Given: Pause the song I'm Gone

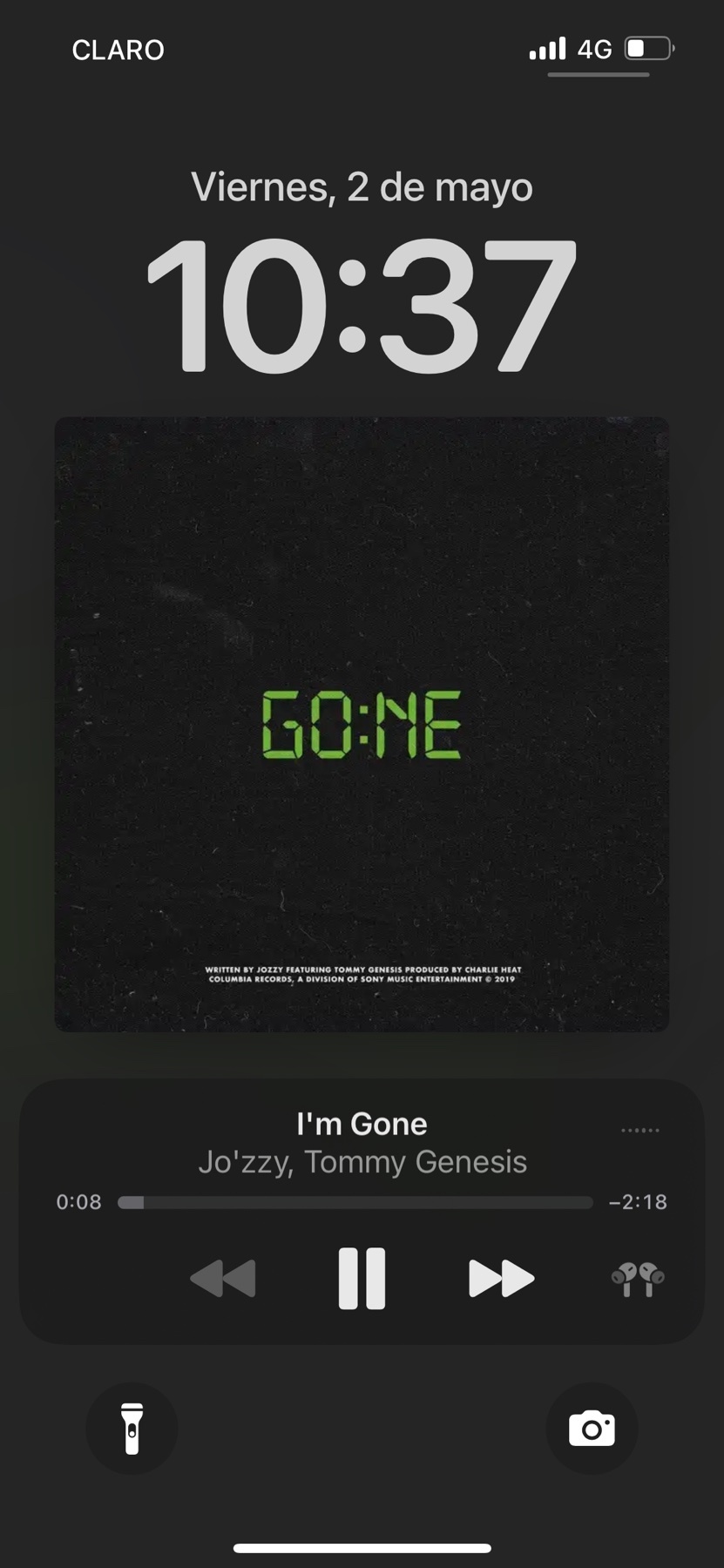Looking at the screenshot, I should pos(362,1279).
